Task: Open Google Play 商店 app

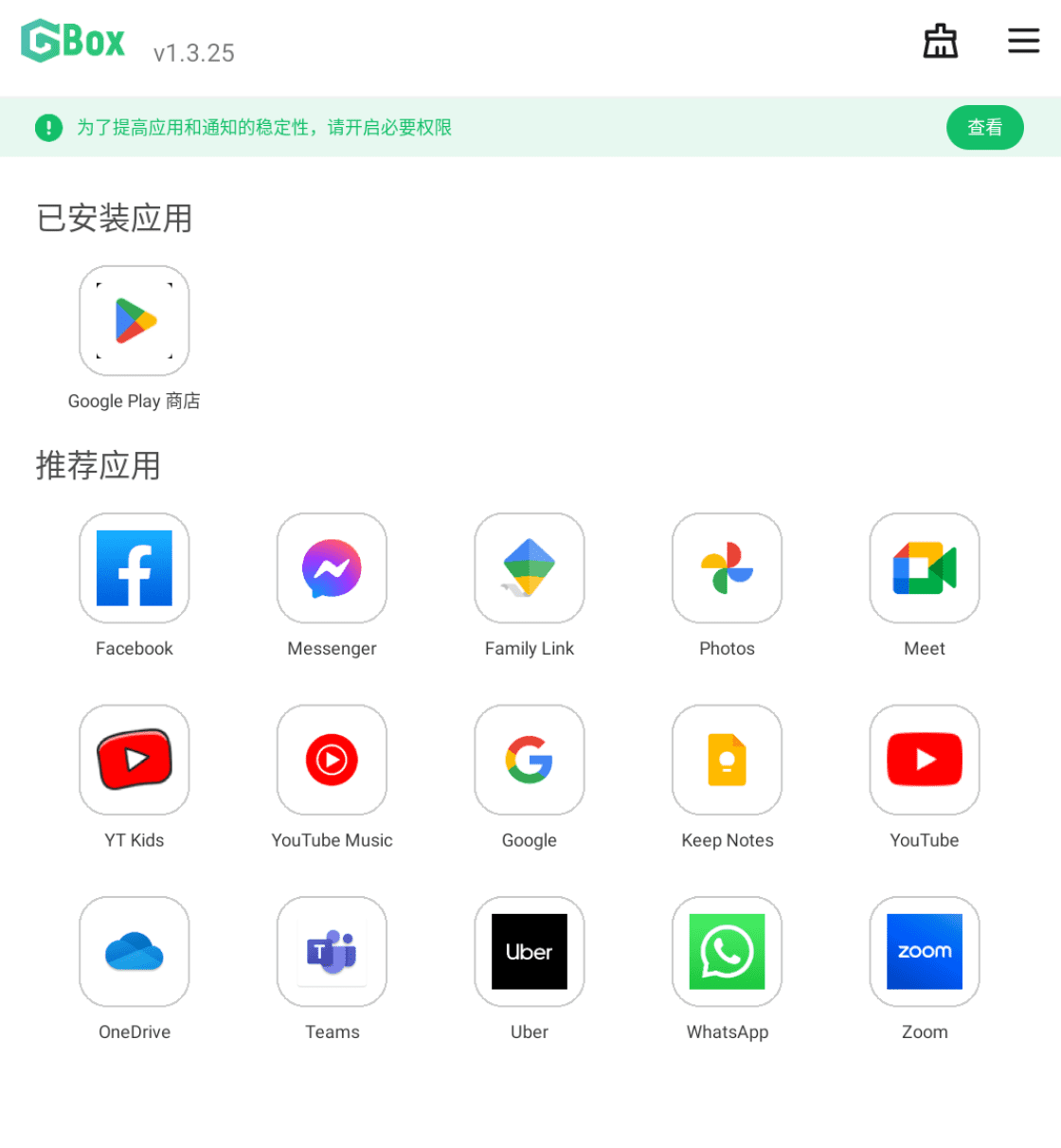Action: [x=135, y=321]
